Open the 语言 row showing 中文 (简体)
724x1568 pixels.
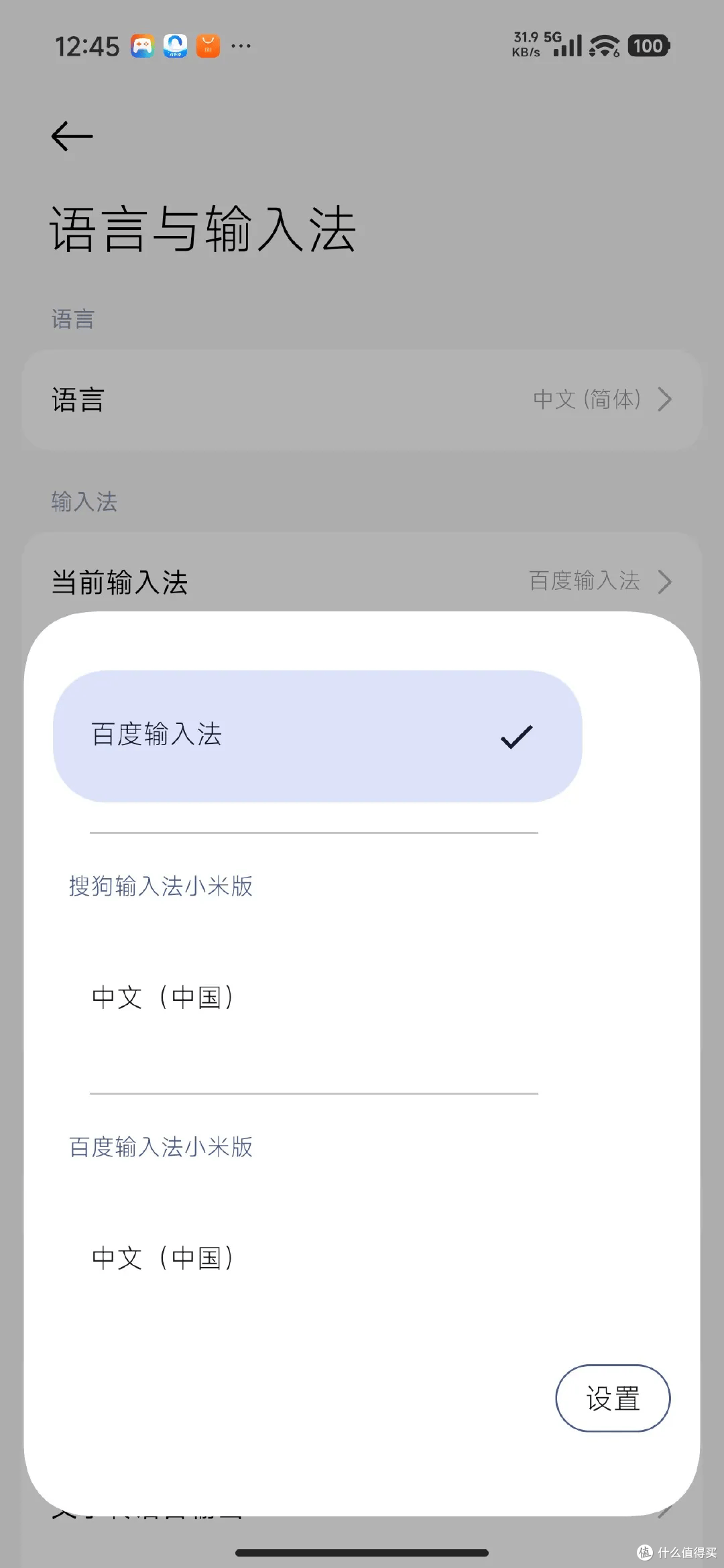click(362, 400)
